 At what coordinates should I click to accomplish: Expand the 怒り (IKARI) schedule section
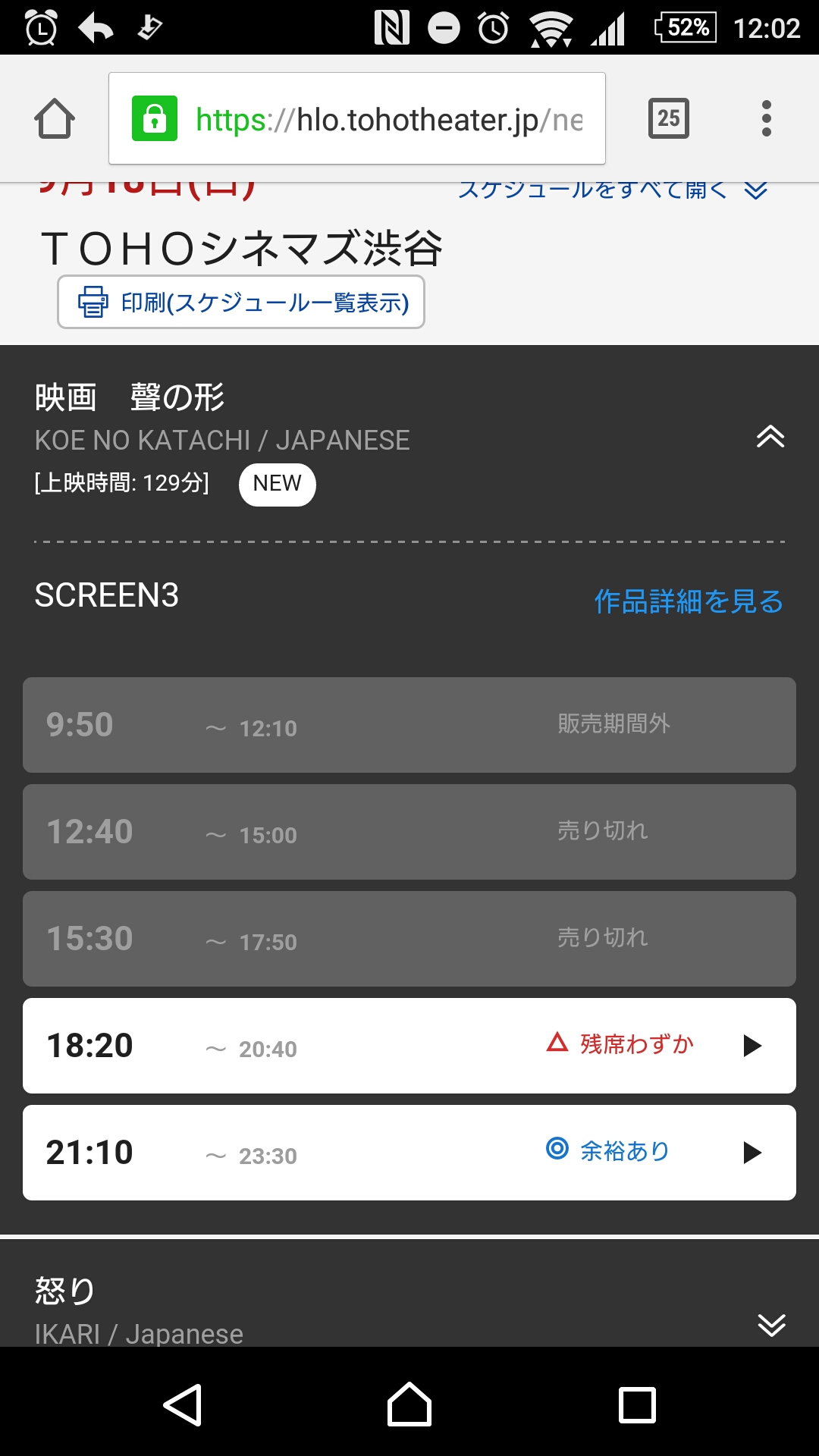[771, 1325]
